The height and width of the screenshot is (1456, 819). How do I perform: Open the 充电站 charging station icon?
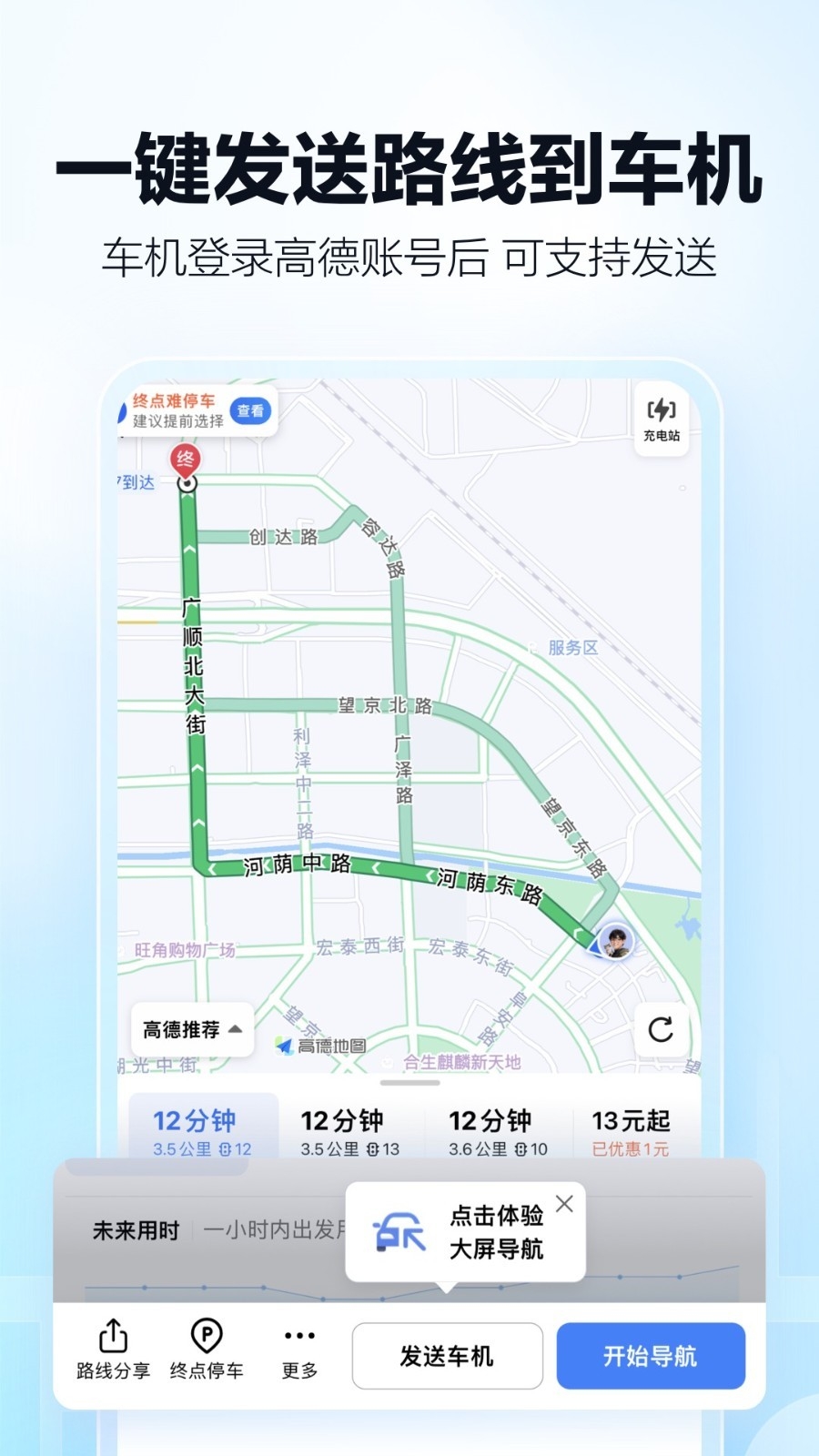click(662, 417)
